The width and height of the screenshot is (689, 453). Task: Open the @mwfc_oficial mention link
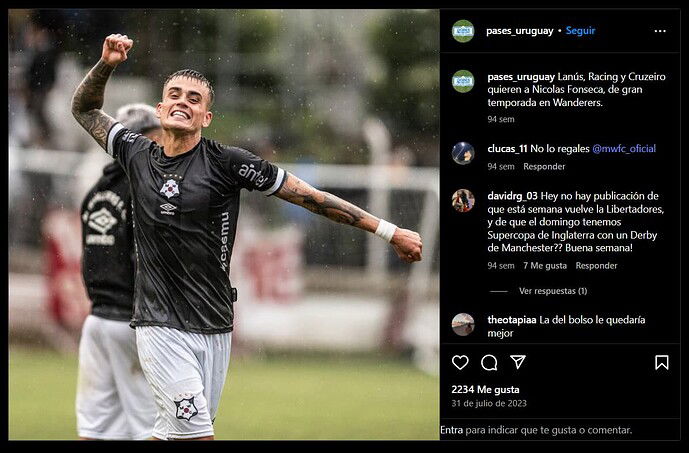click(x=623, y=149)
